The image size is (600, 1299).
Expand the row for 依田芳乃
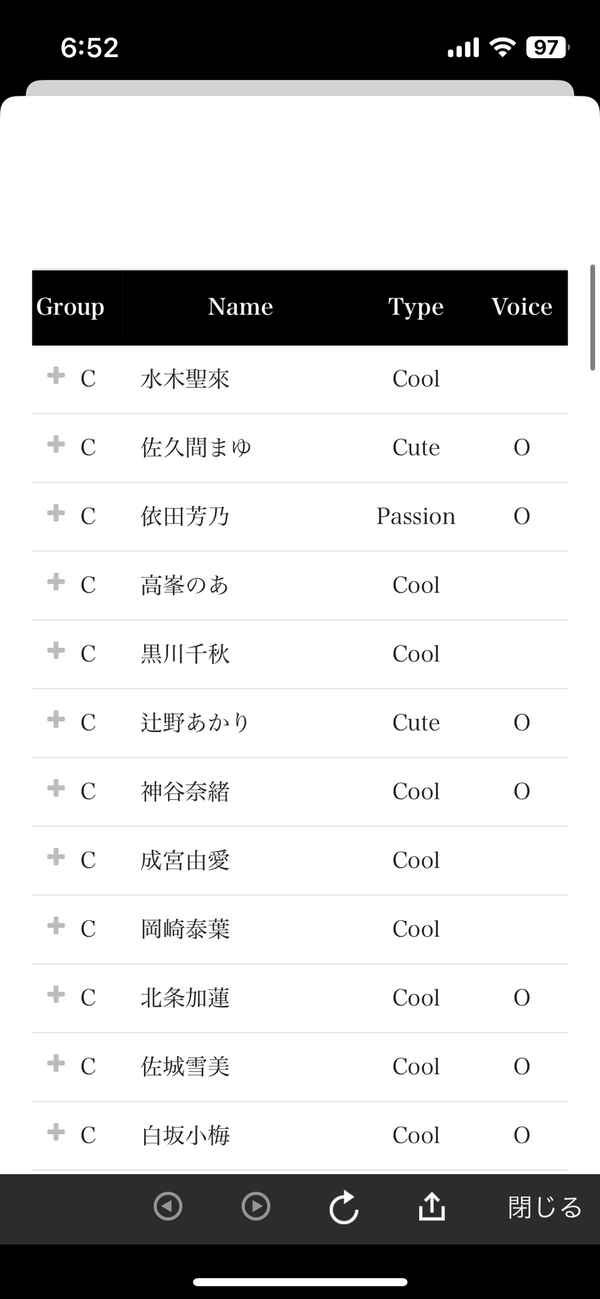(56, 513)
